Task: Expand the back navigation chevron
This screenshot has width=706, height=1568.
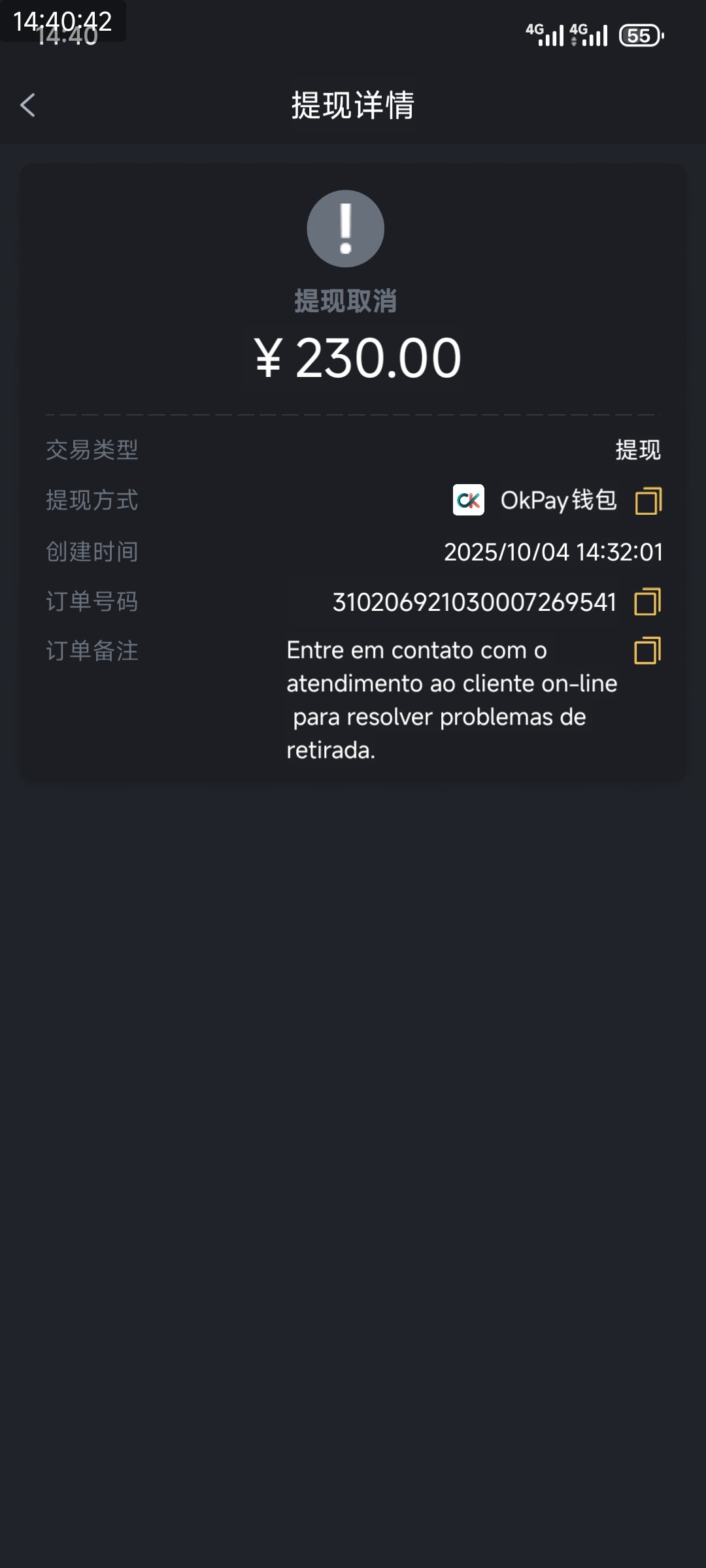Action: point(28,106)
